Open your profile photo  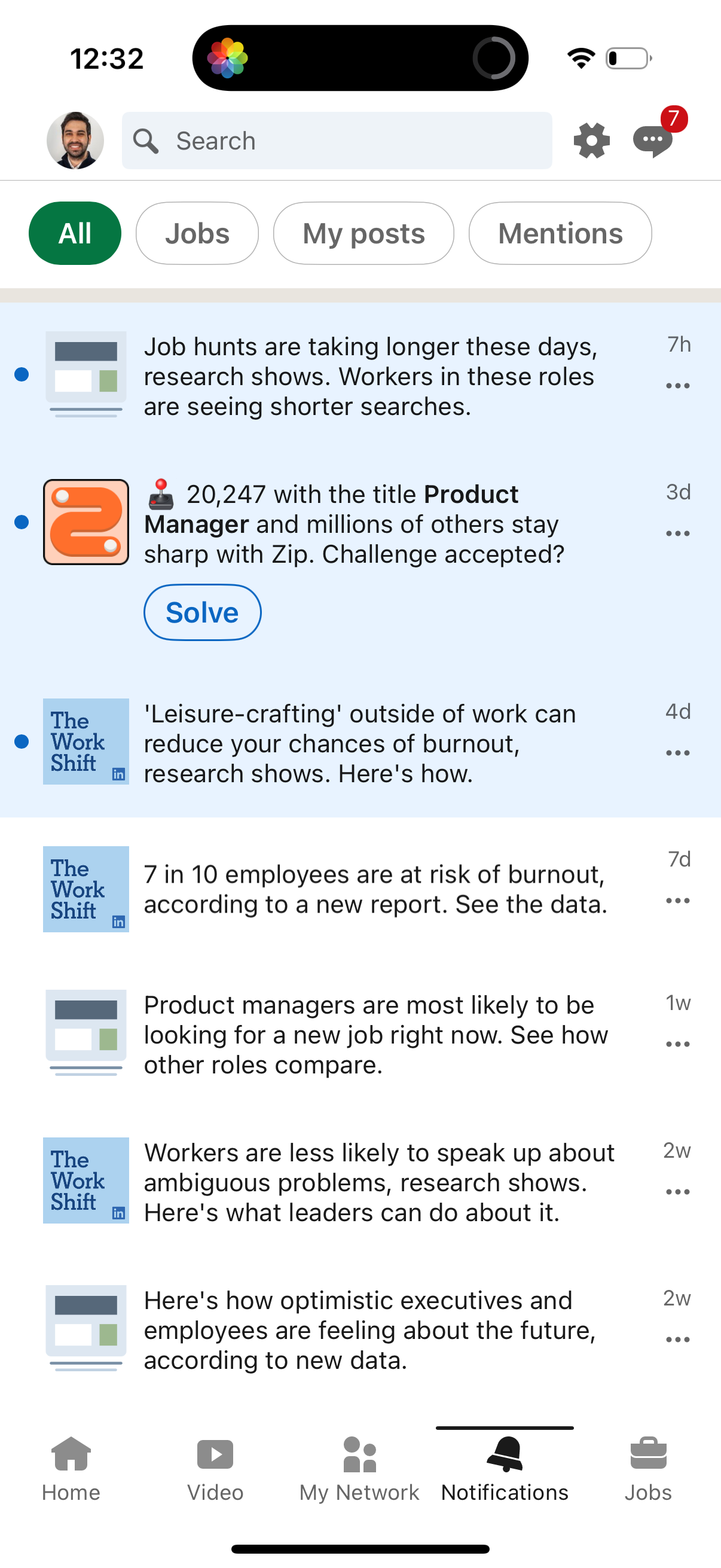pyautogui.click(x=75, y=140)
